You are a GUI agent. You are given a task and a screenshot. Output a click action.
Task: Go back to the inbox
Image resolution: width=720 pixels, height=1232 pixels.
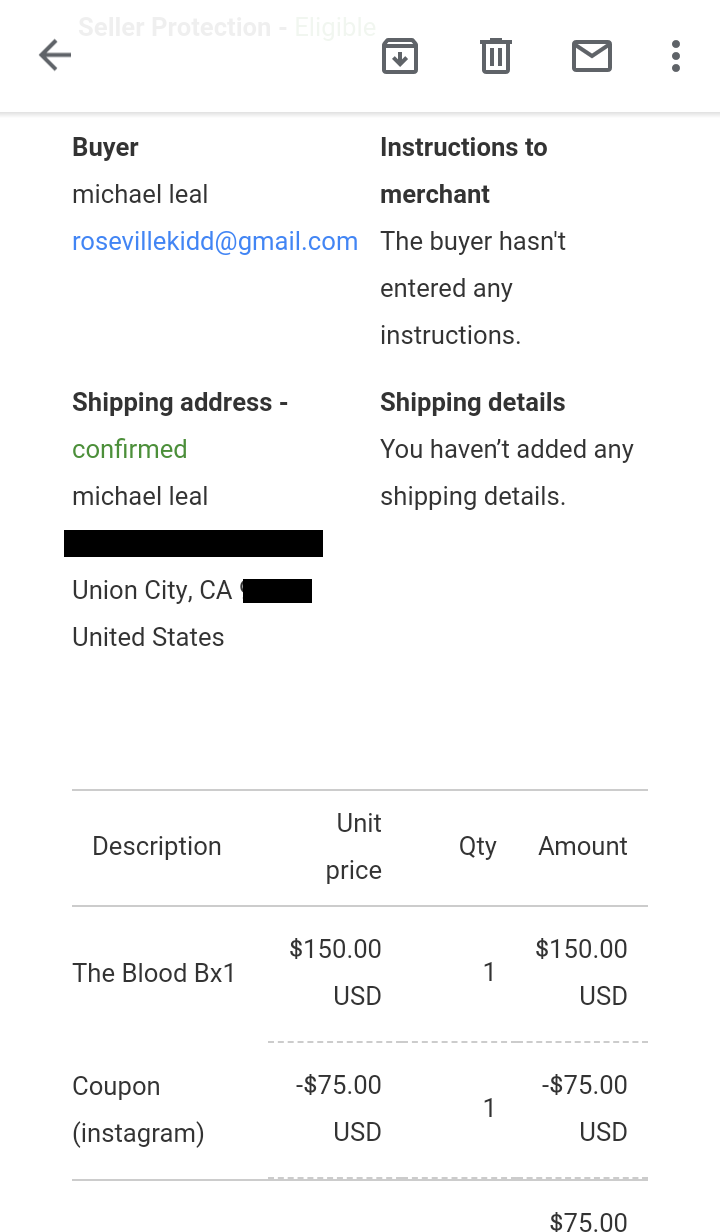pyautogui.click(x=55, y=56)
